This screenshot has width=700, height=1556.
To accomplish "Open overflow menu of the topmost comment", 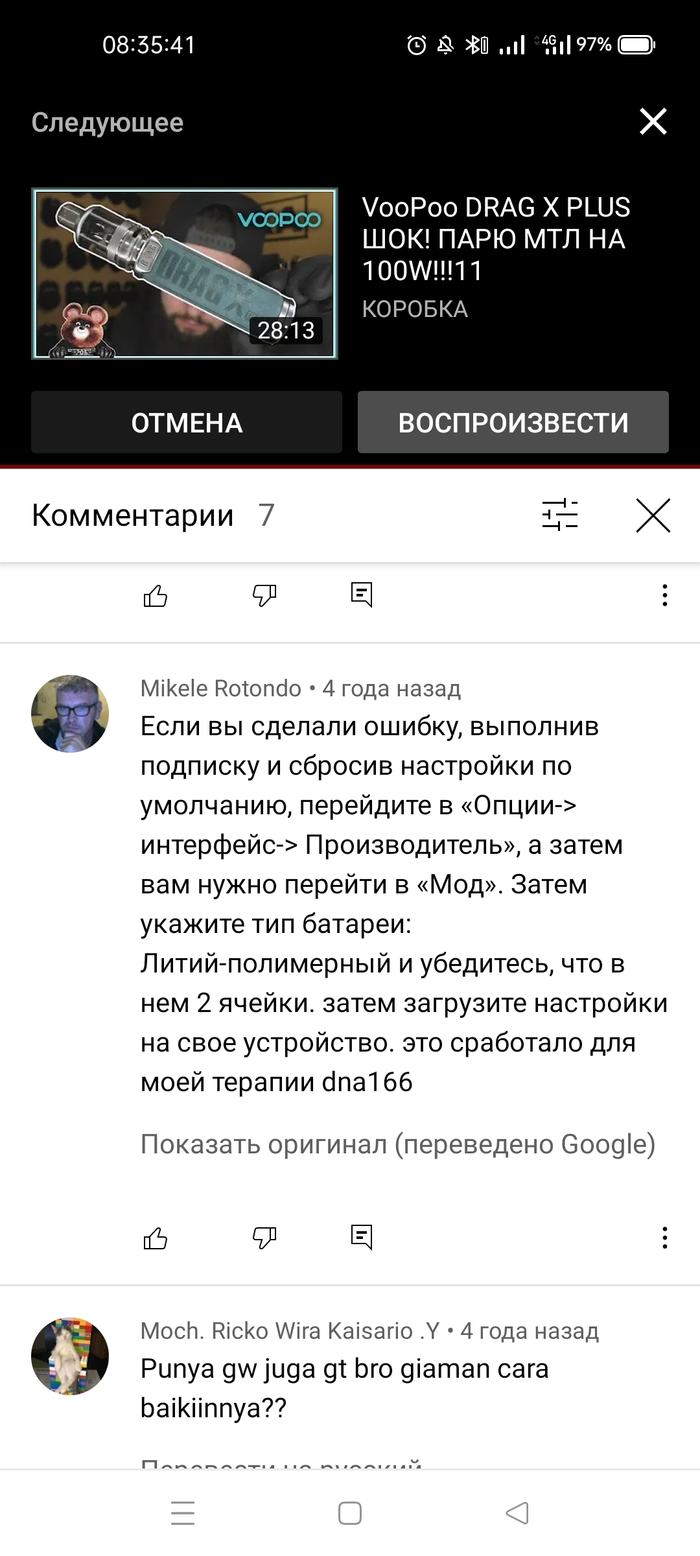I will pos(664,596).
